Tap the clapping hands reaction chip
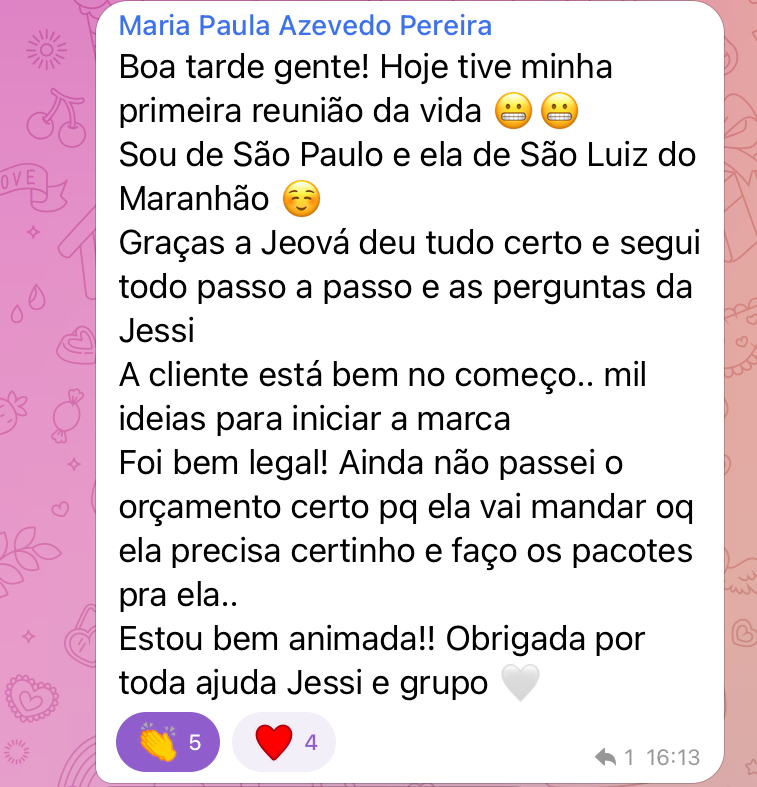This screenshot has width=757, height=787. pos(167,743)
